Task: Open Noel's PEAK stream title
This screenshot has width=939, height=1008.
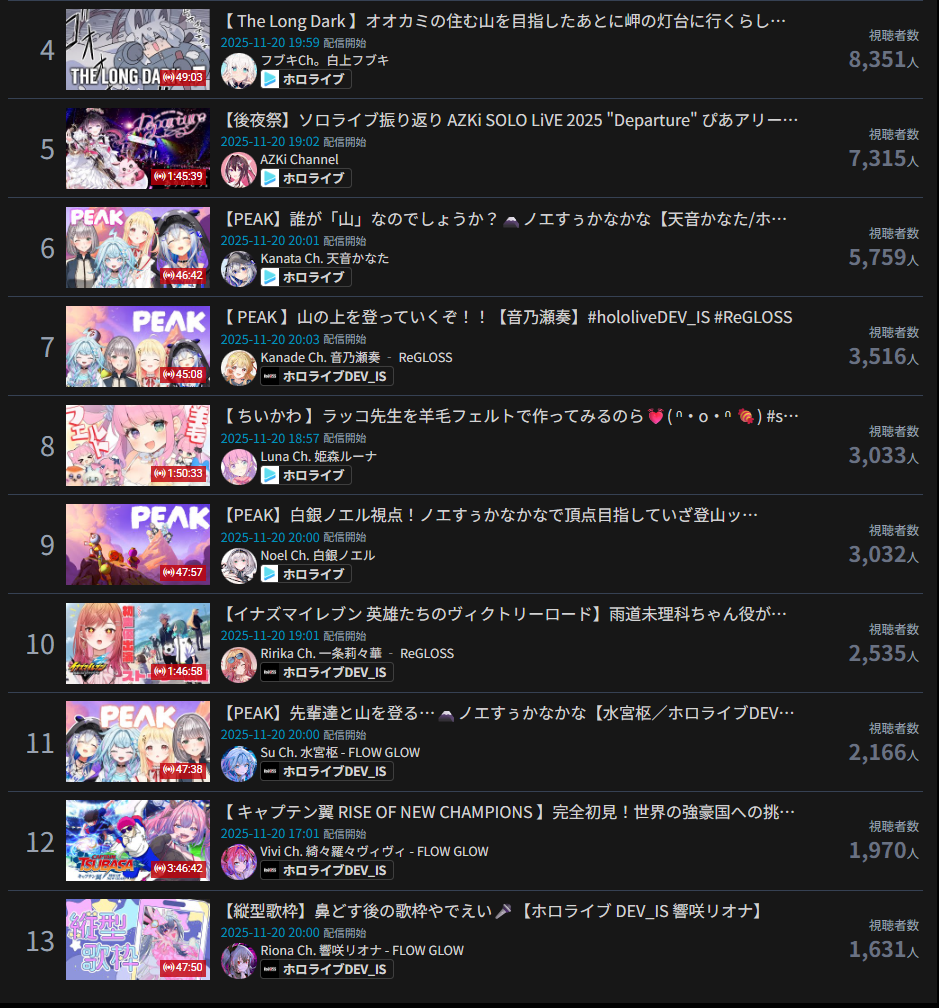Action: coord(490,515)
